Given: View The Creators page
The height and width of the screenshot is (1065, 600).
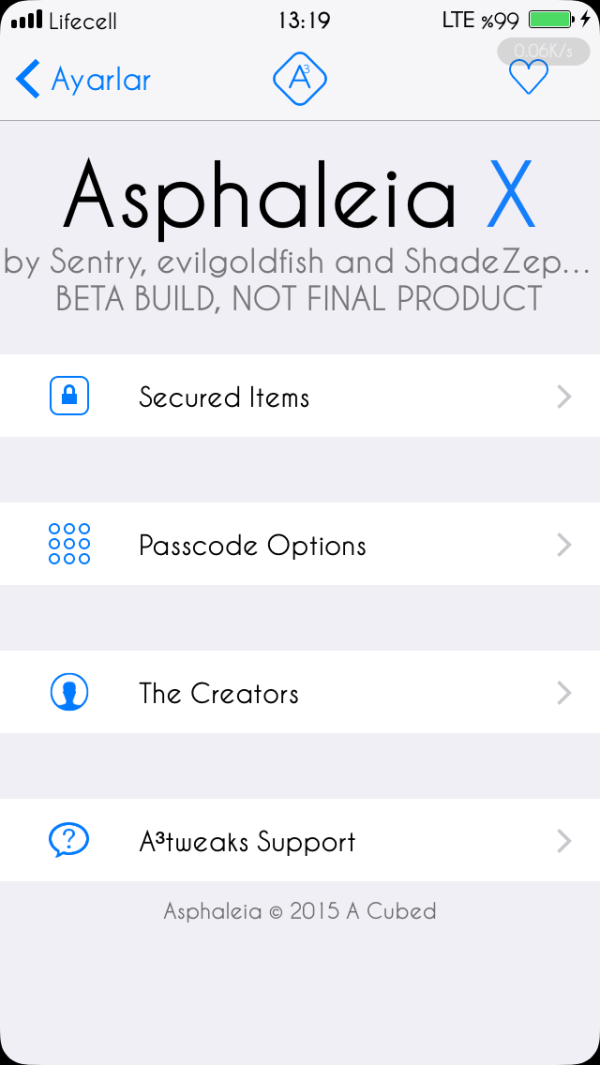Looking at the screenshot, I should point(300,692).
